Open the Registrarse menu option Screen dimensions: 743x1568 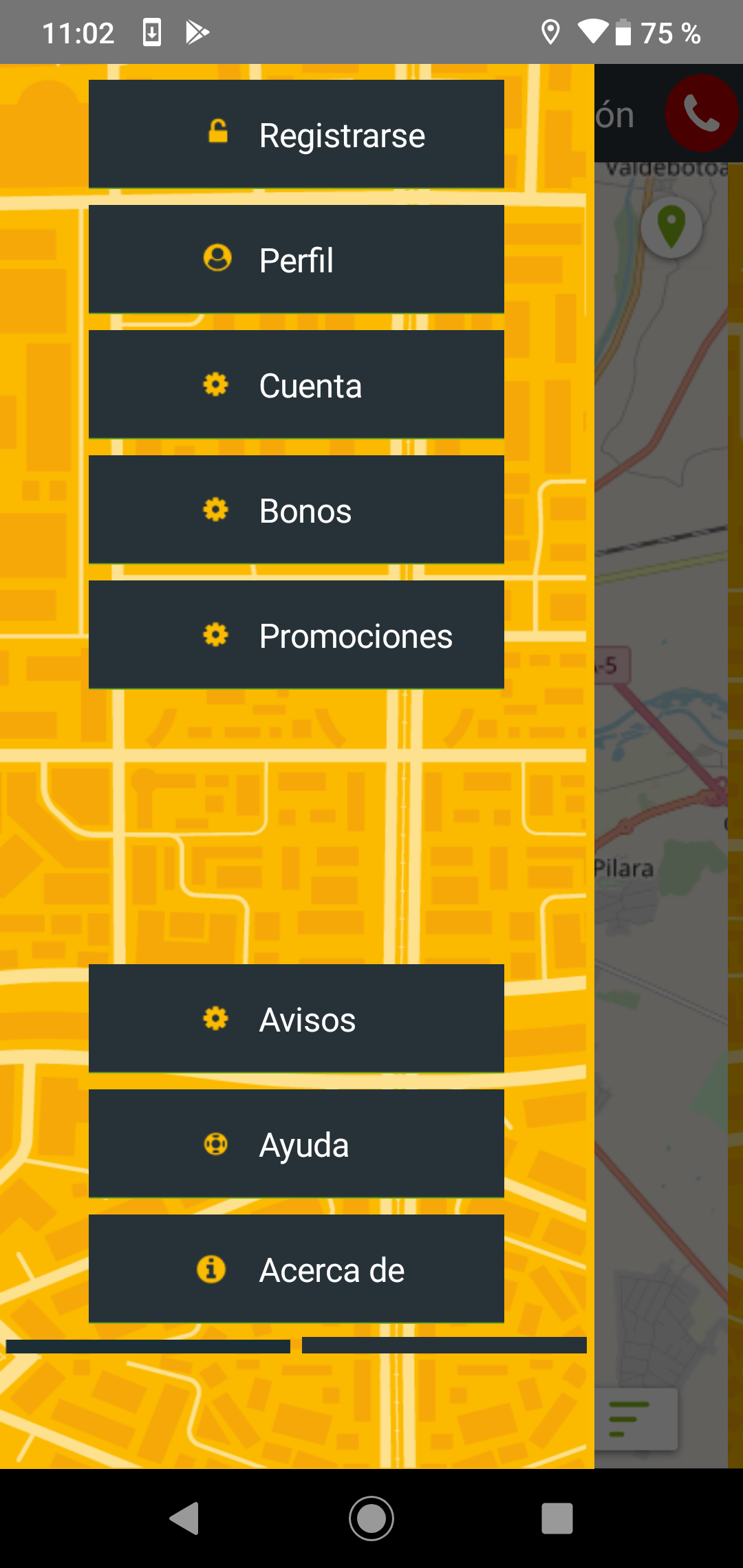296,135
